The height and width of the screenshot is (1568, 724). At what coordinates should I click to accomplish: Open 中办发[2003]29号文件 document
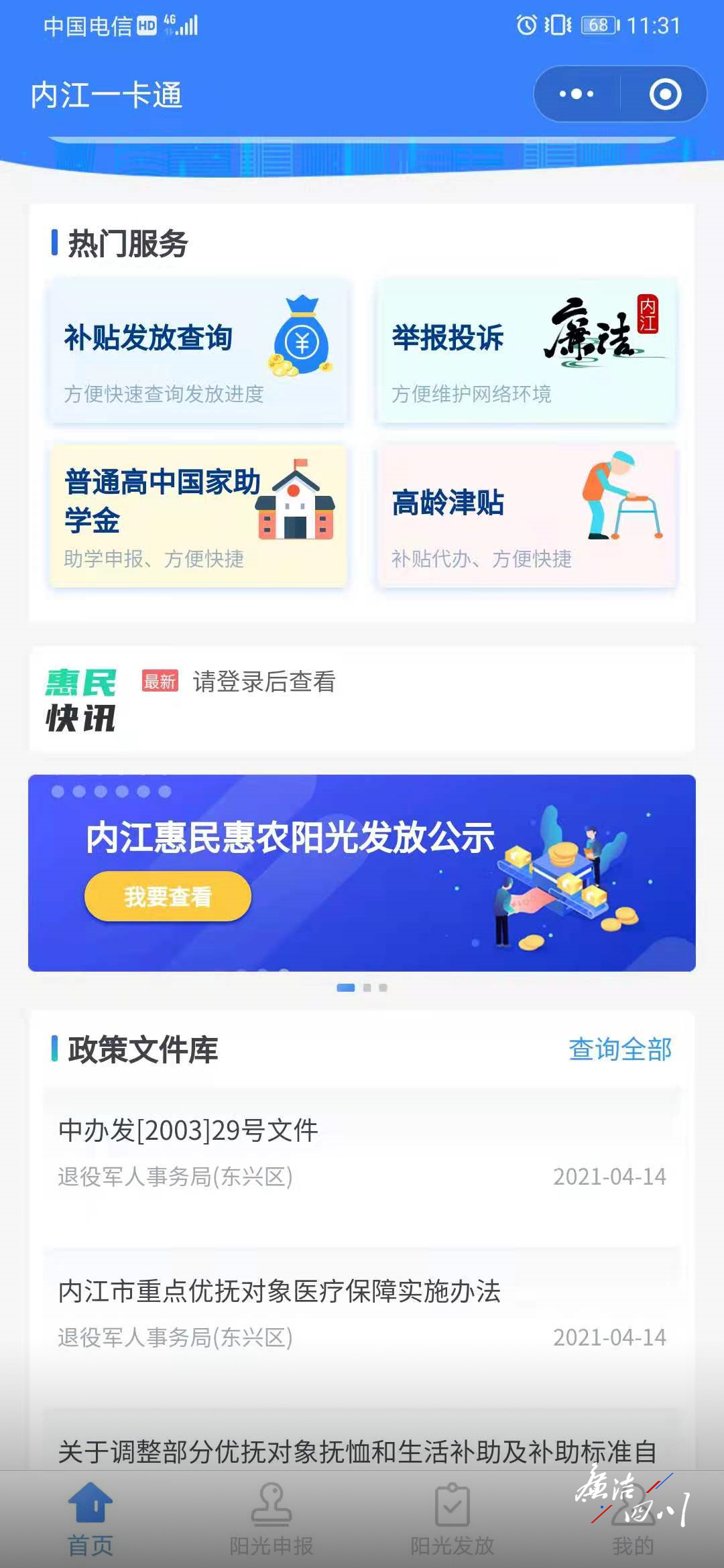coord(362,1153)
